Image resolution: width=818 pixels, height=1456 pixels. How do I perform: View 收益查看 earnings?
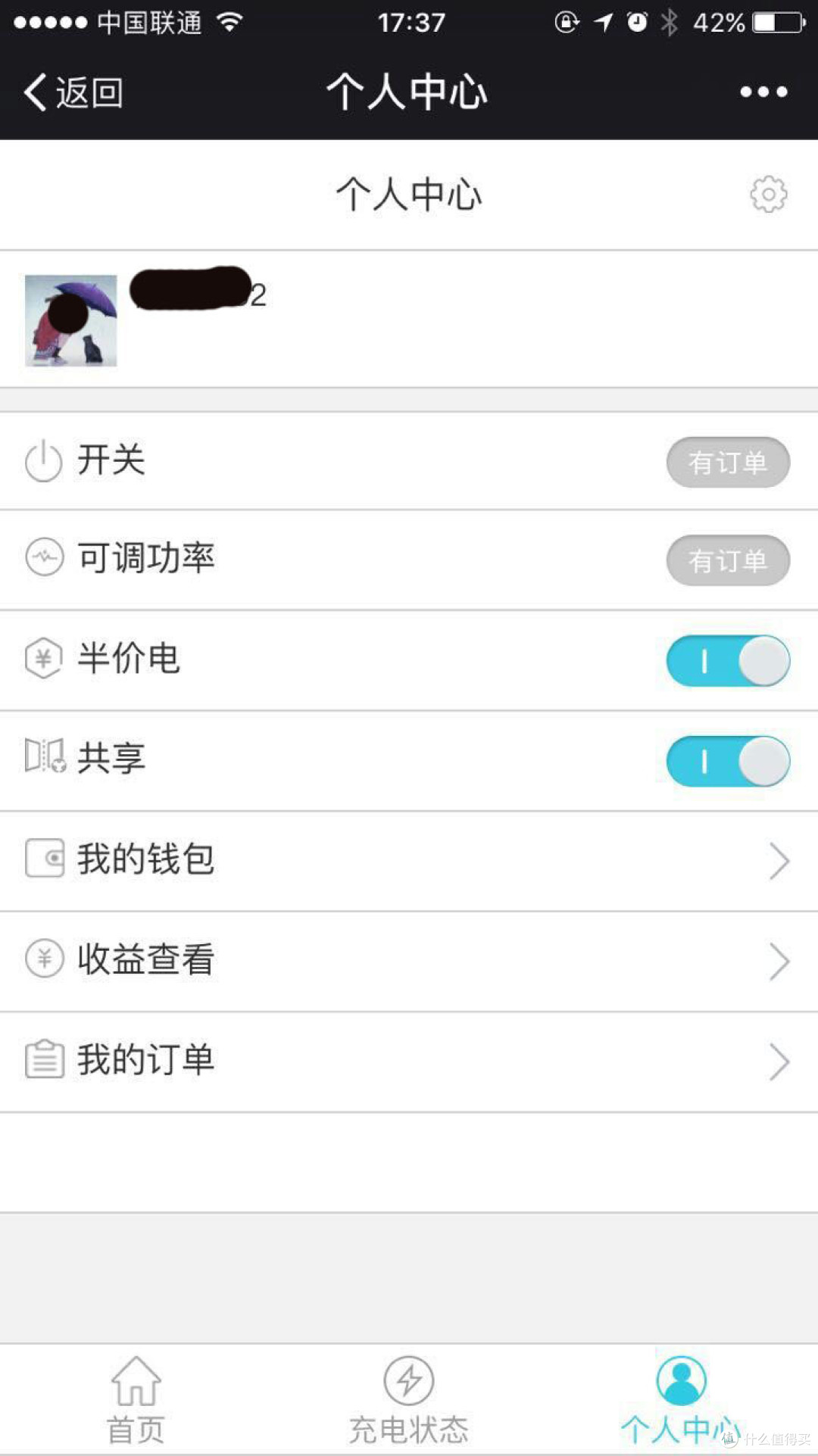click(409, 961)
